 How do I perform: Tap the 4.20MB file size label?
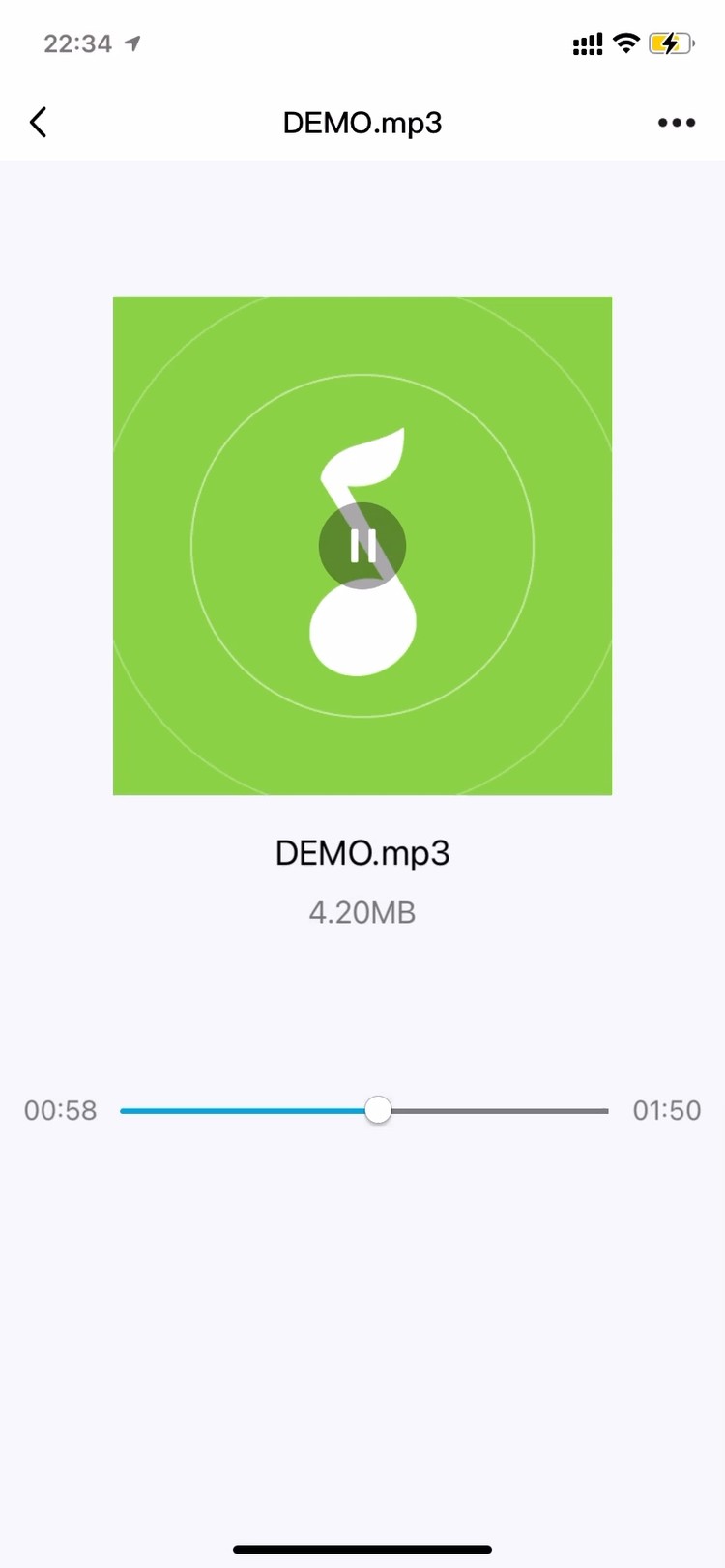pos(362,912)
